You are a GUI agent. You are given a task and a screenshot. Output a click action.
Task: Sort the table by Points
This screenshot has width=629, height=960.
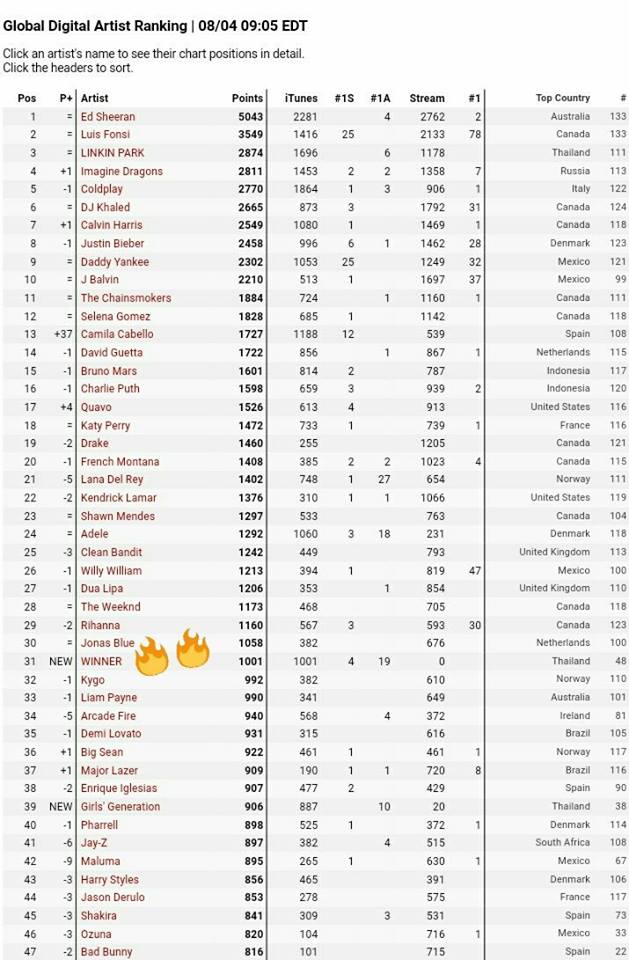(247, 98)
